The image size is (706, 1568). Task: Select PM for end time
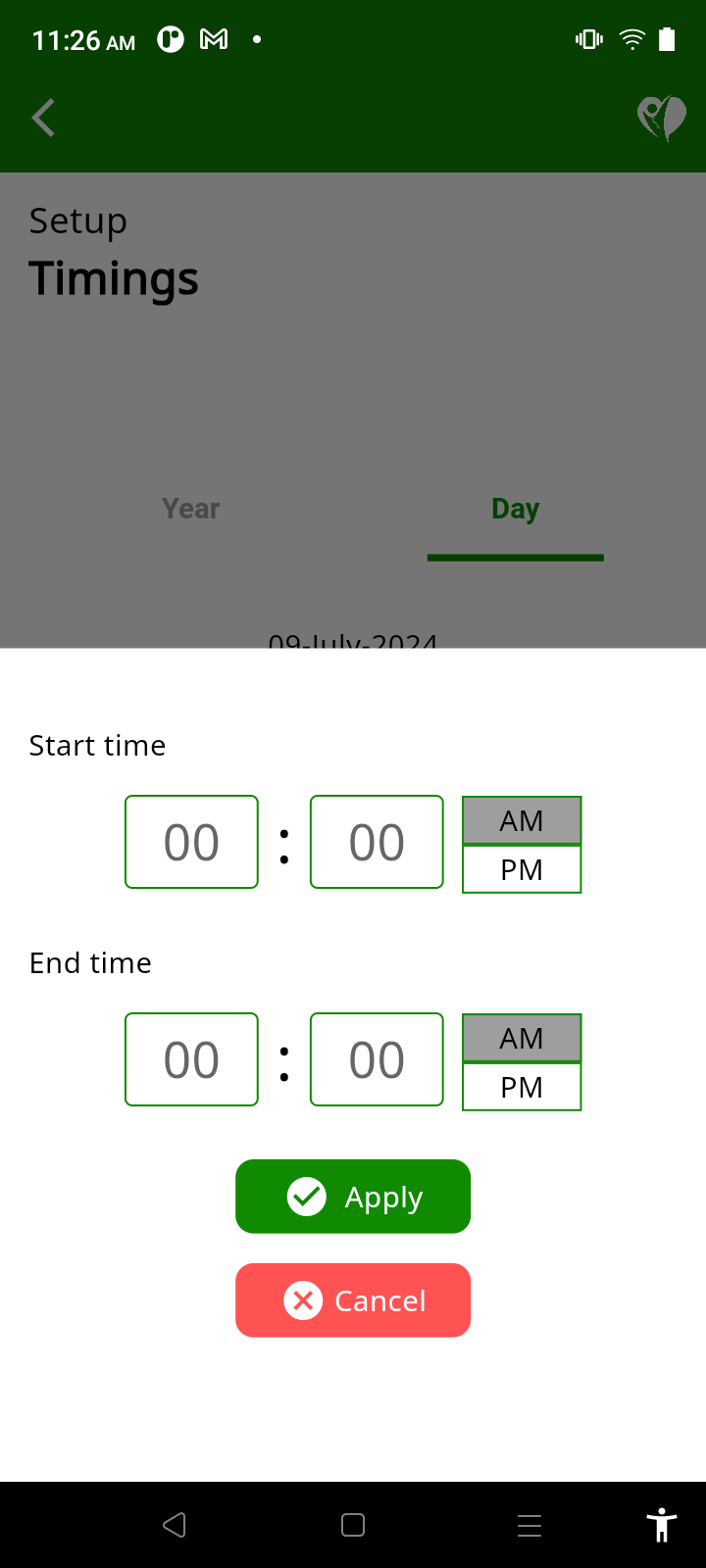[x=522, y=1087]
